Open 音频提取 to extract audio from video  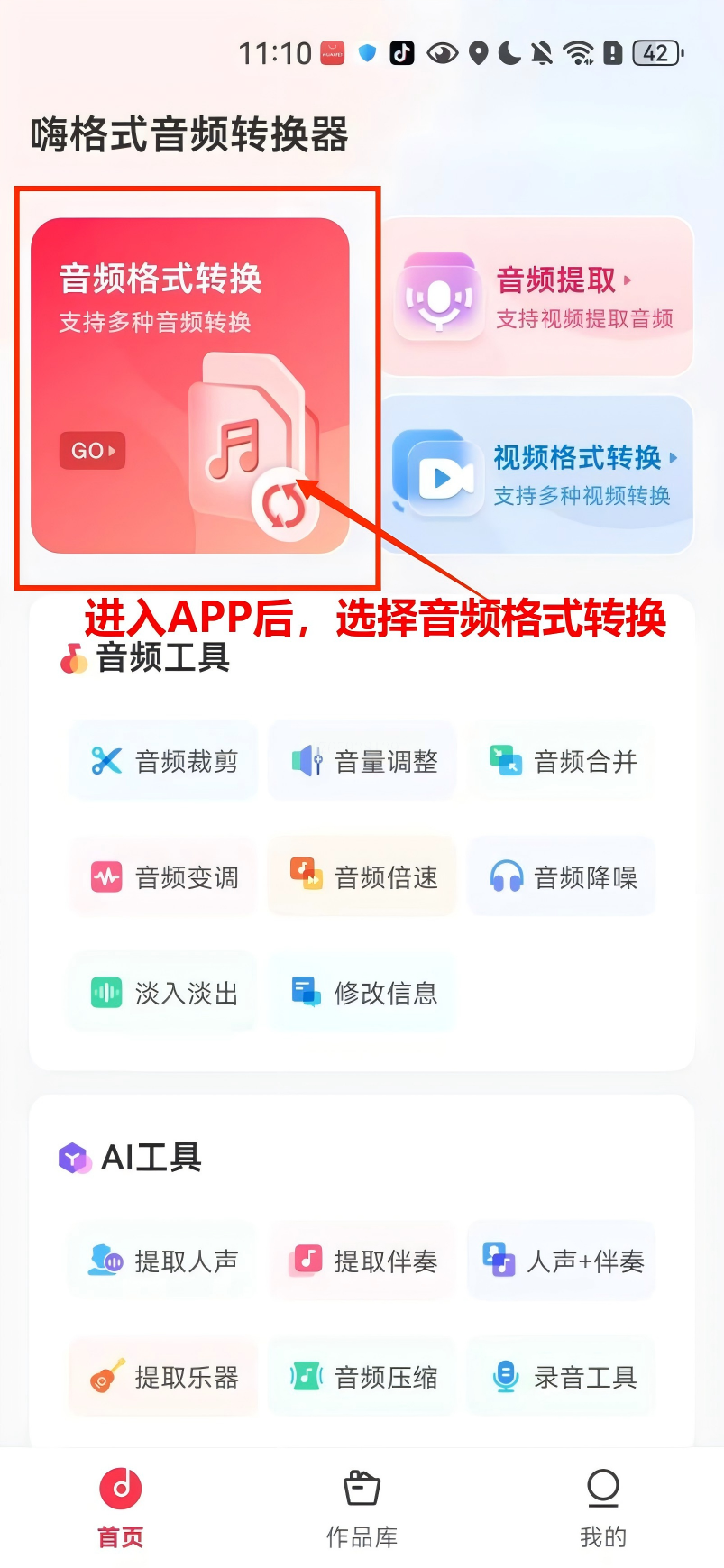(x=537, y=297)
